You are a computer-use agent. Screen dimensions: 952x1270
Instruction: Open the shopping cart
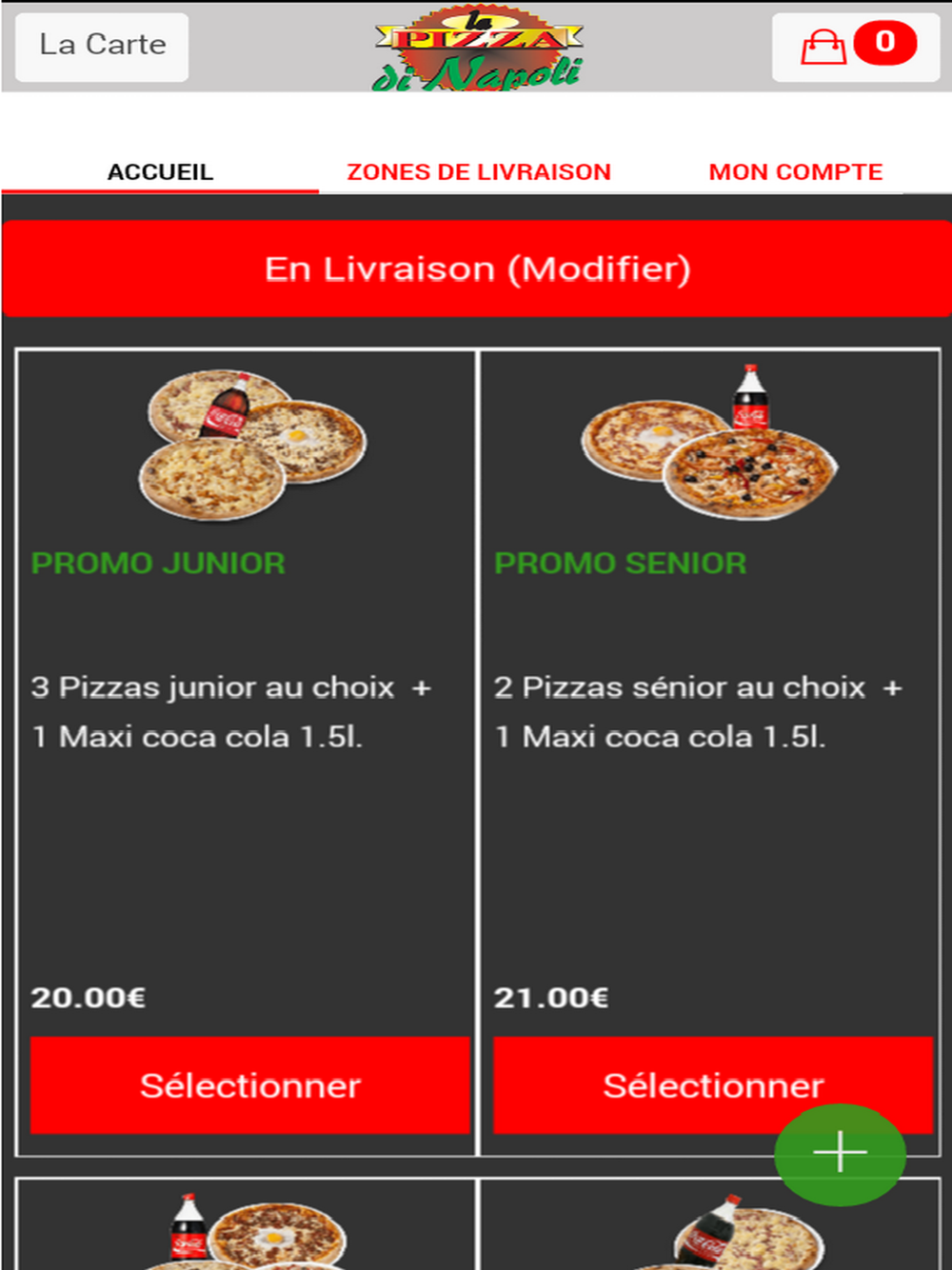855,46
